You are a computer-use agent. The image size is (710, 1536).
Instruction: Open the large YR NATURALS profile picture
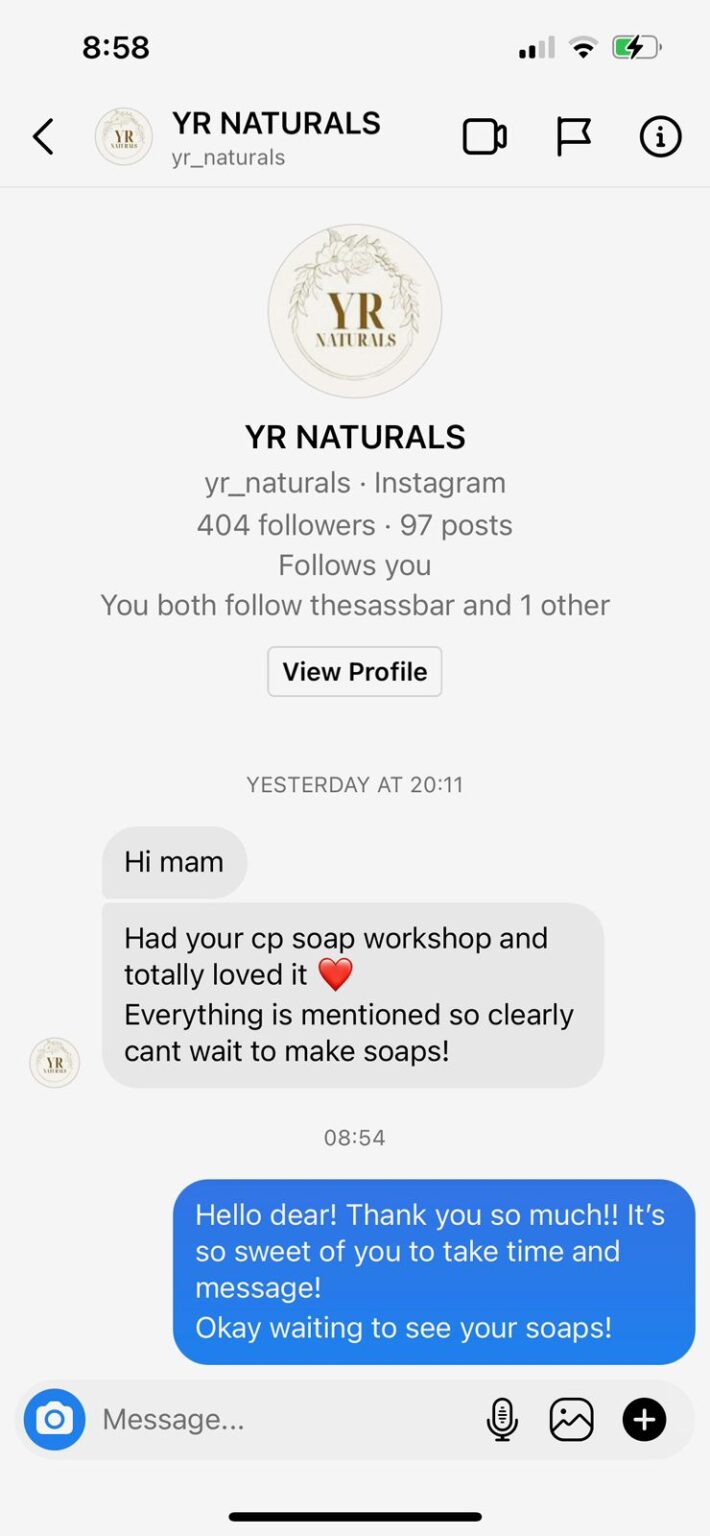click(355, 311)
